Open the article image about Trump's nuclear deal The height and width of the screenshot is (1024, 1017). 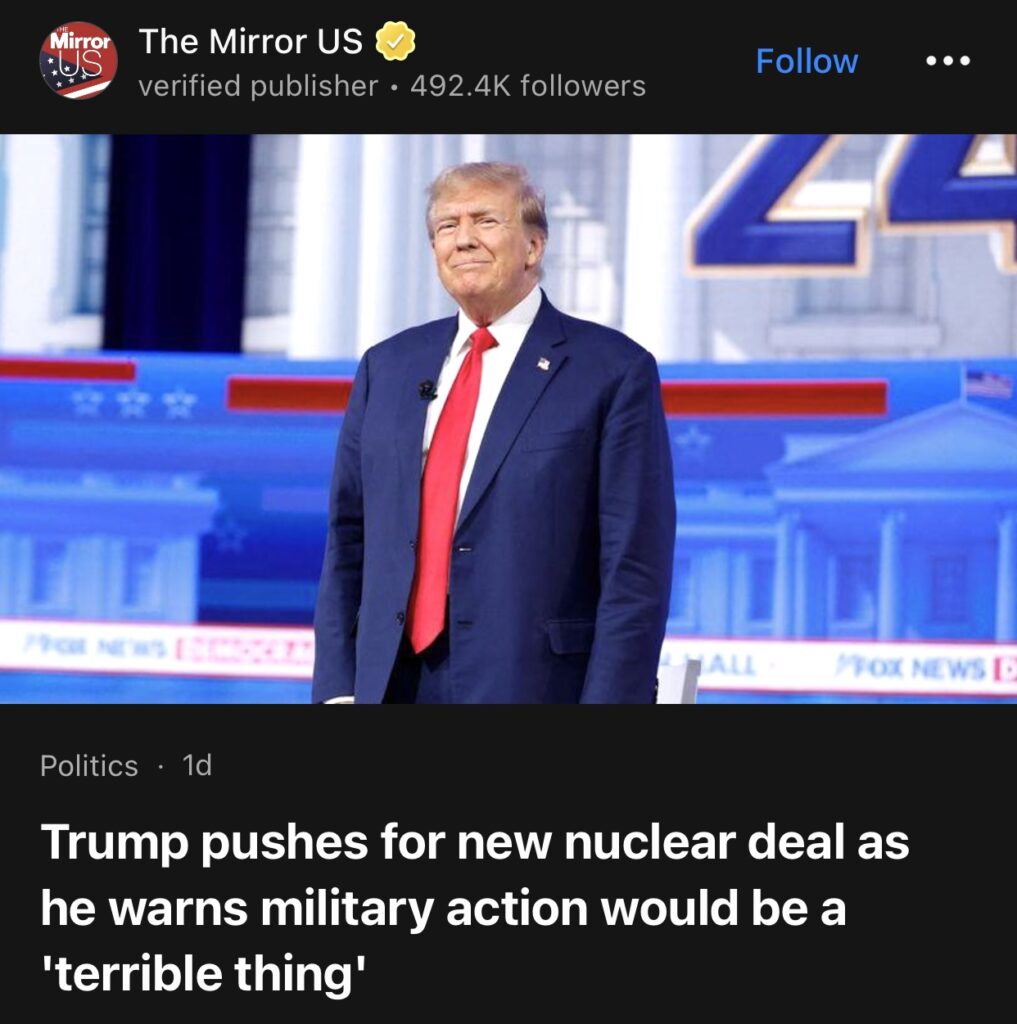pos(508,420)
